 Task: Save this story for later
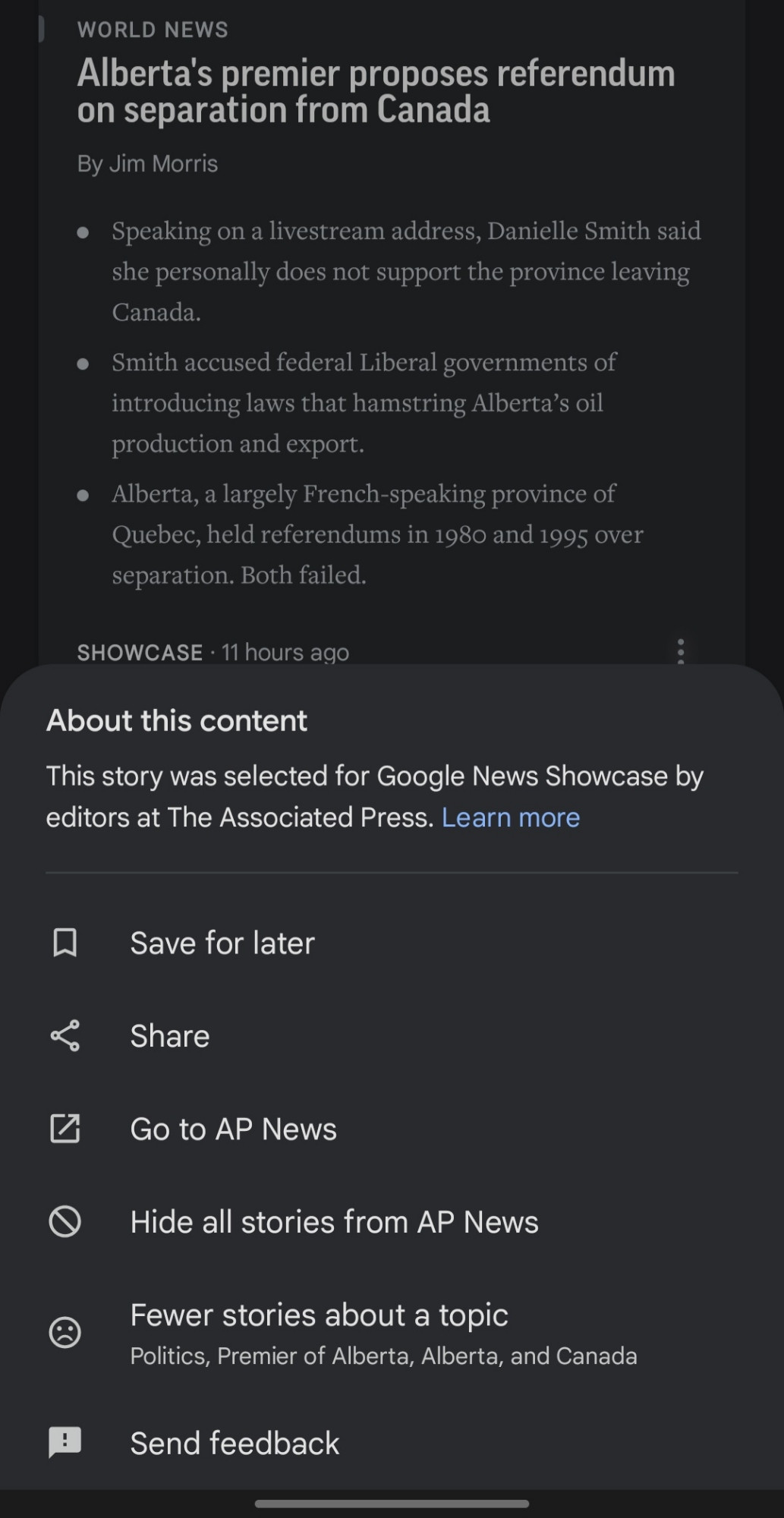[392, 943]
